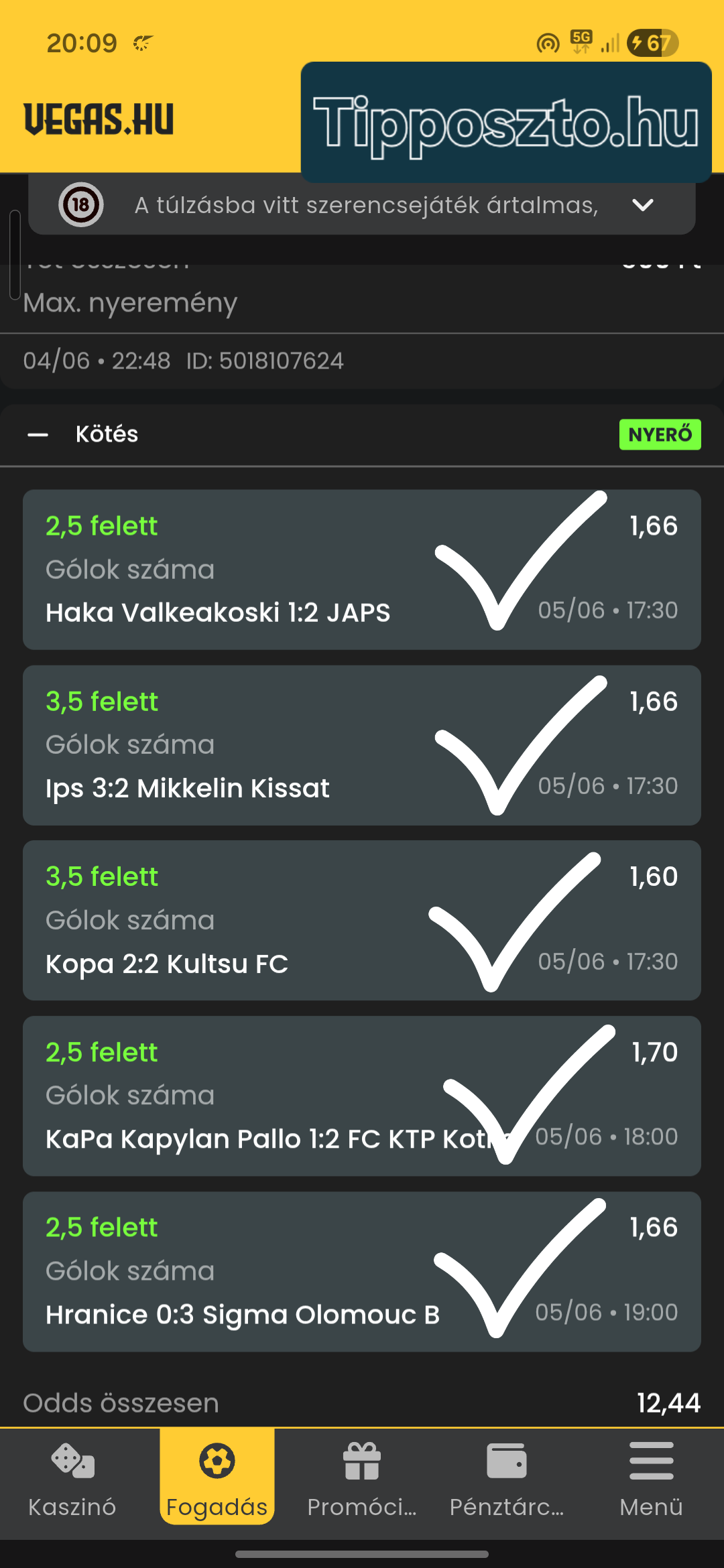
Task: Open the Haka Valkeakoski vs JAPS bet
Action: click(362, 570)
